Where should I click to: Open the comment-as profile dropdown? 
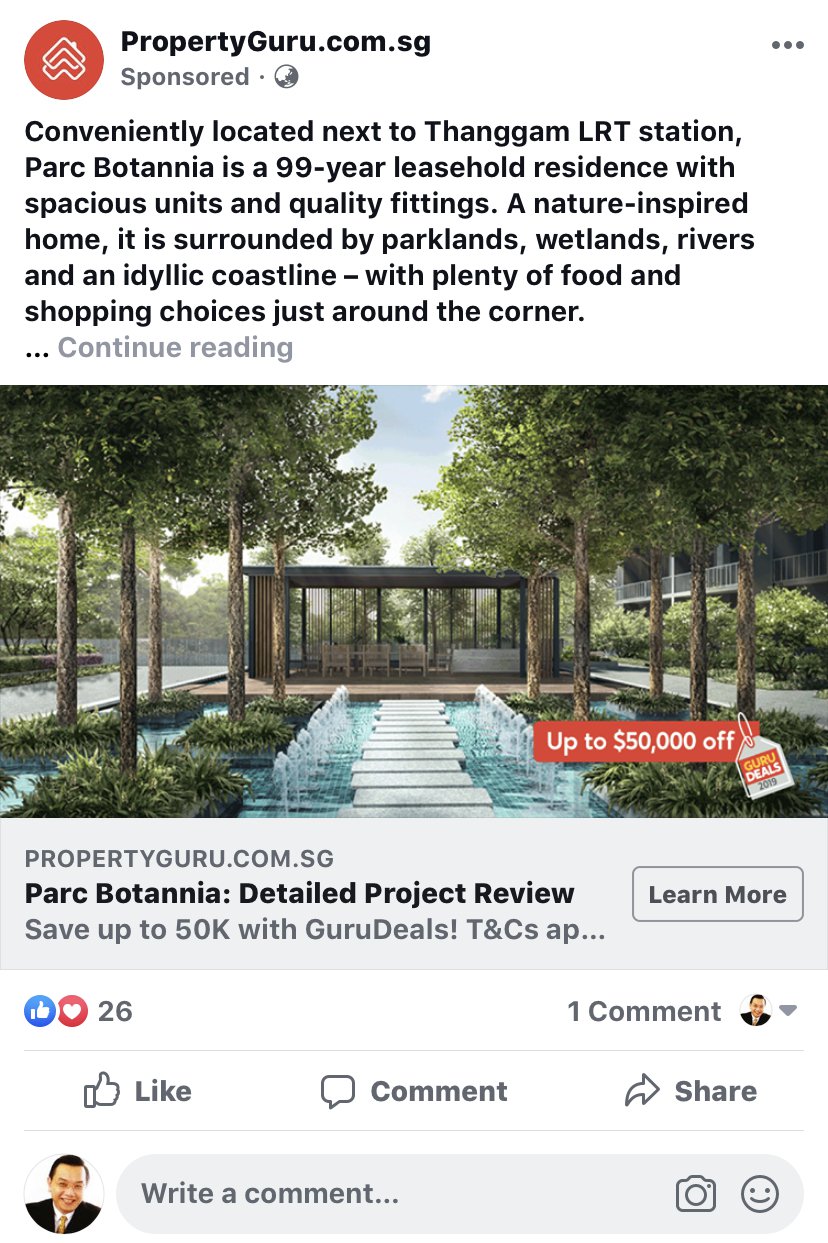coord(770,1011)
